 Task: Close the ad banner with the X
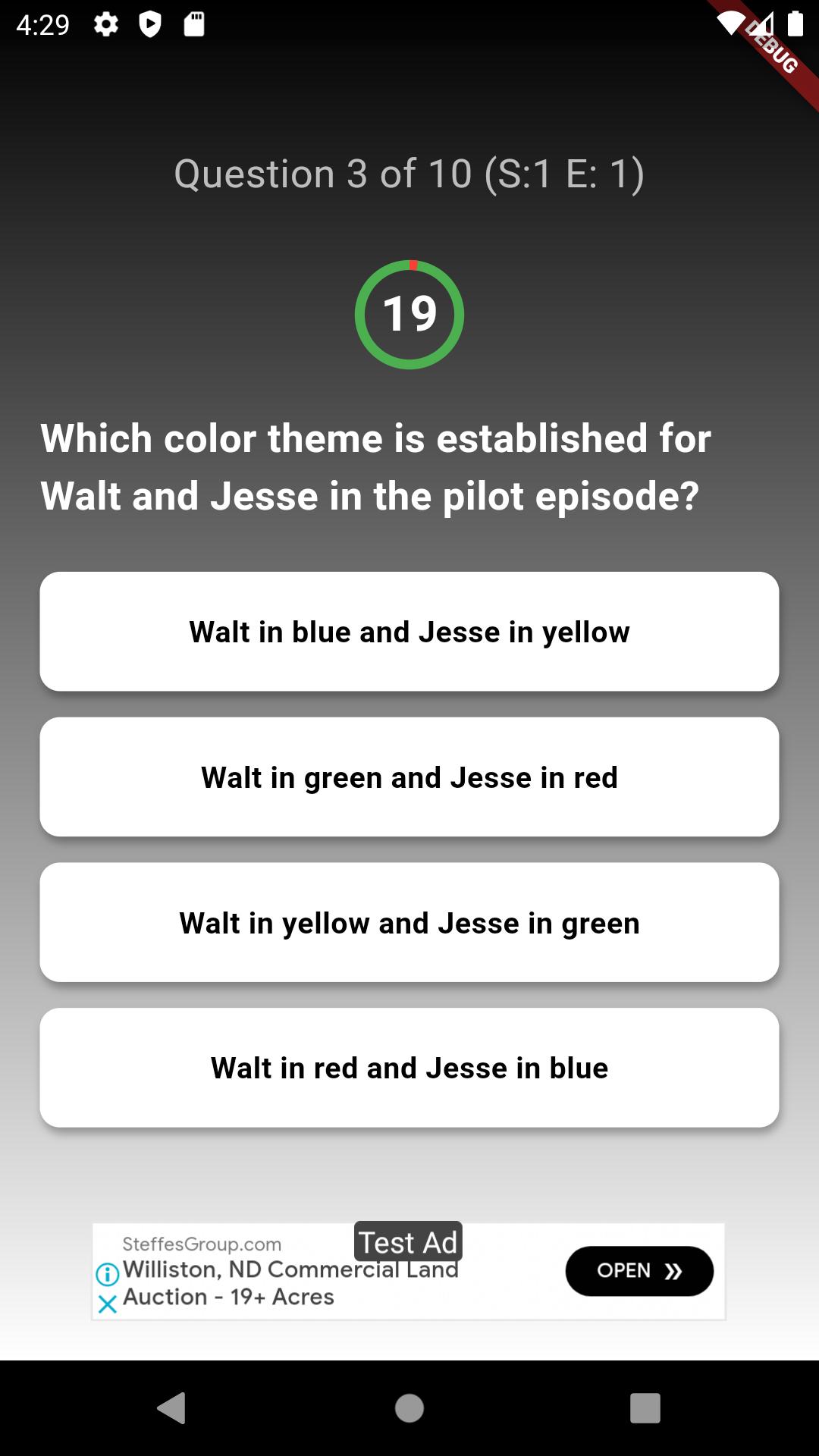point(108,1304)
